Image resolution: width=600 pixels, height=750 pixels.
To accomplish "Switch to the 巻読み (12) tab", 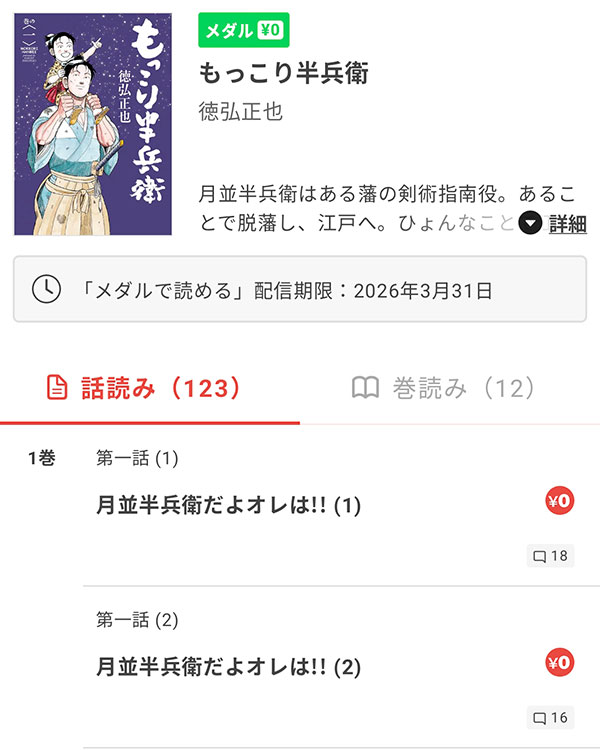I will pyautogui.click(x=444, y=388).
